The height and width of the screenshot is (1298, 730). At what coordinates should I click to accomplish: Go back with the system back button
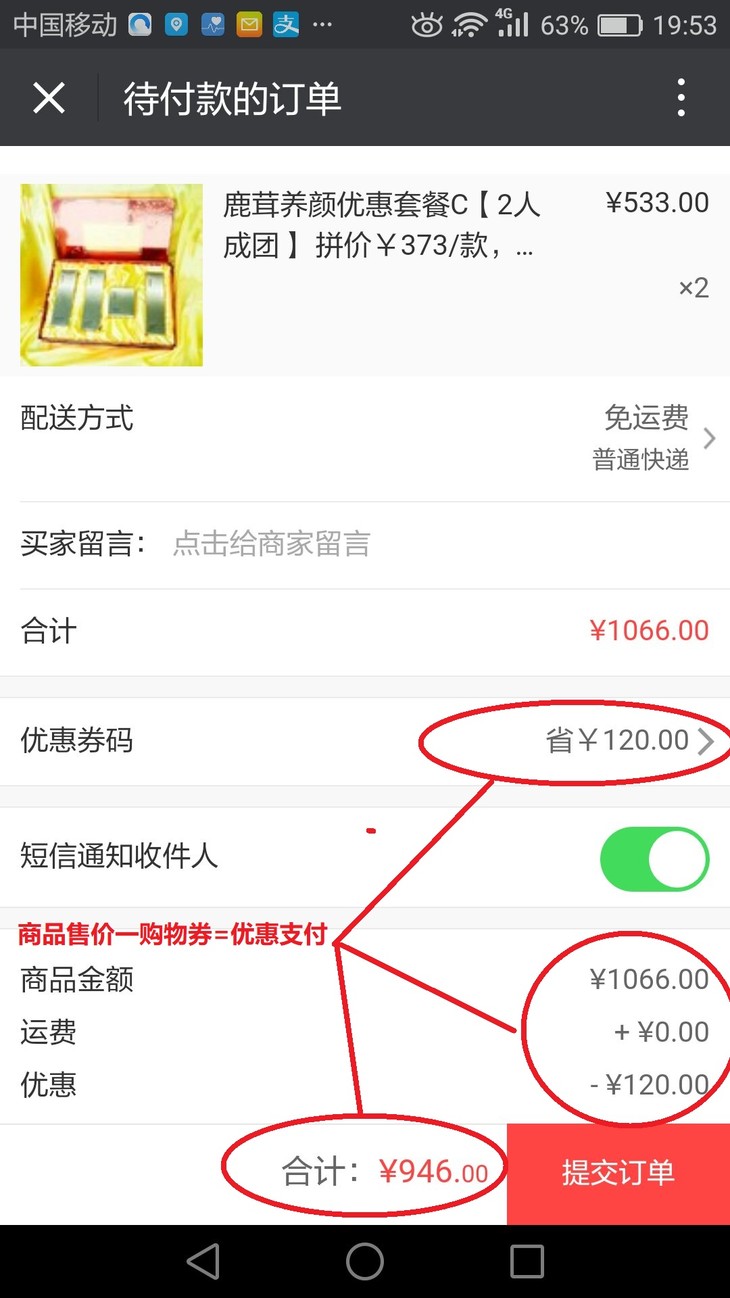(x=203, y=1261)
